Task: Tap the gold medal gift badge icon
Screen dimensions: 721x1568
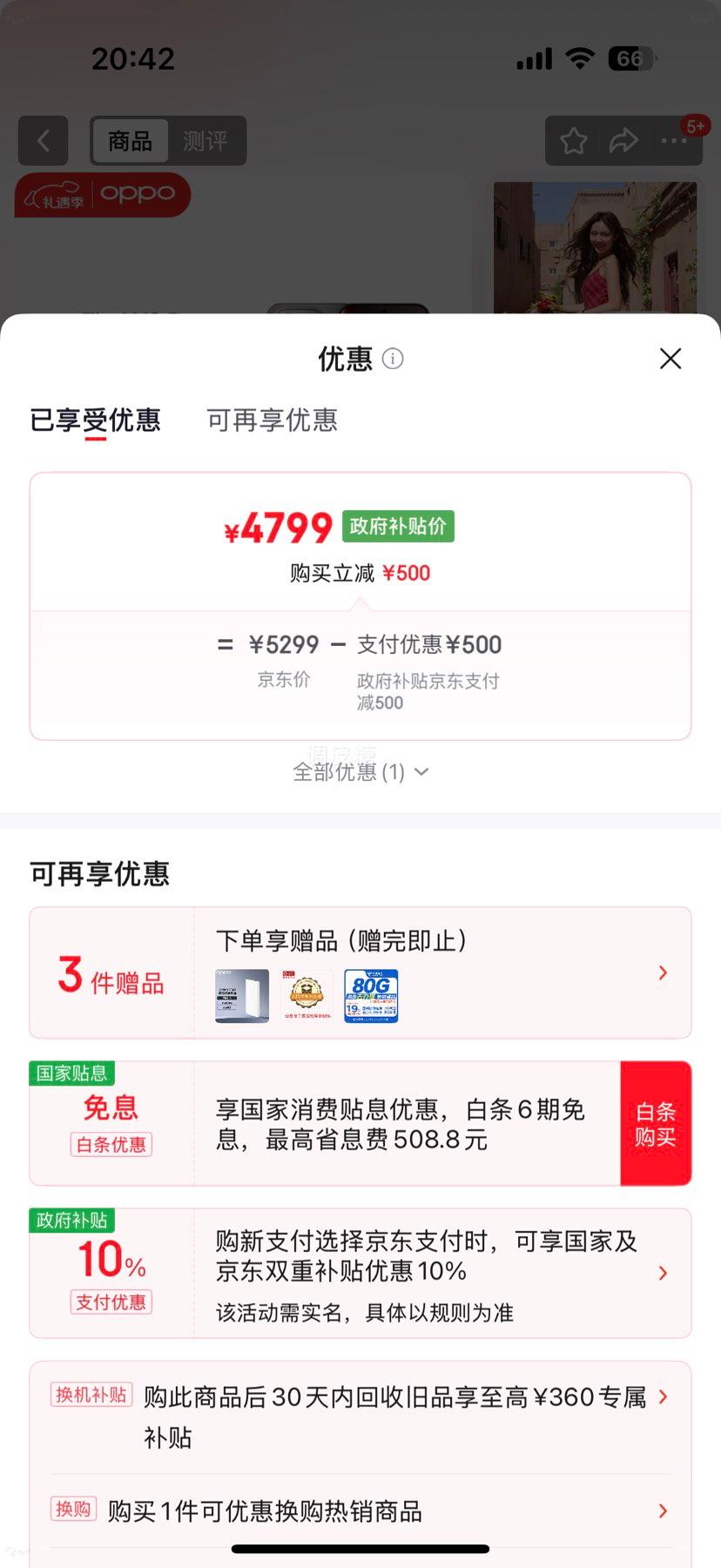Action: [x=307, y=995]
